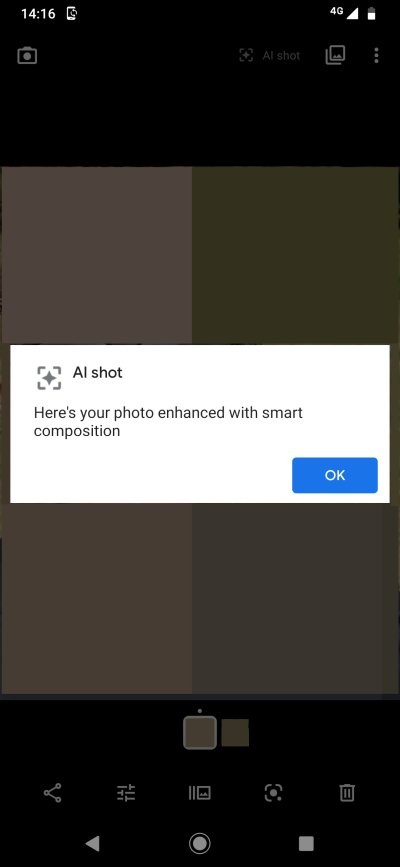This screenshot has width=400, height=867.
Task: Open the lens scan icon
Action: click(x=273, y=793)
